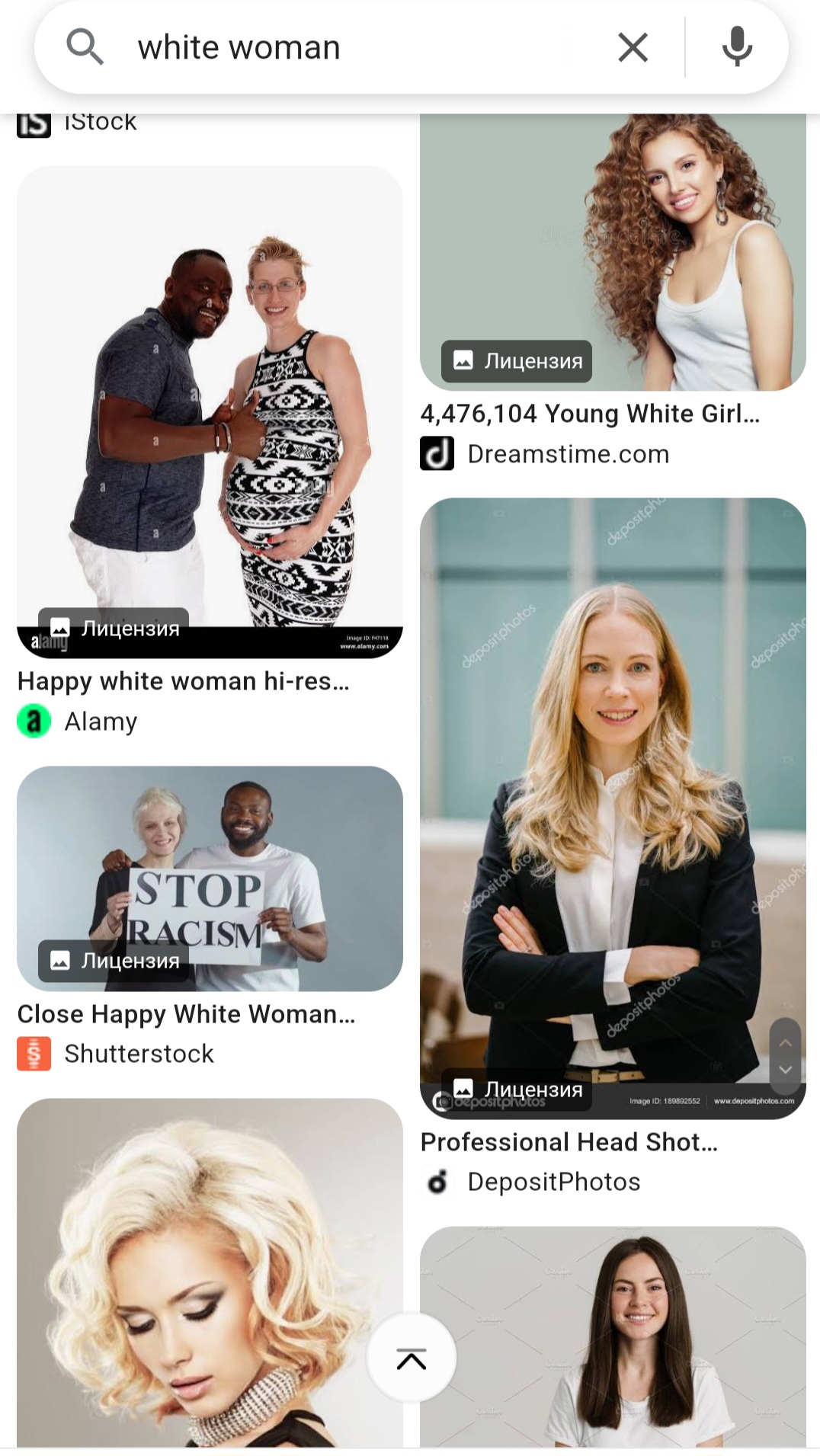Clear the search query with the X
The height and width of the screenshot is (1456, 820).
(x=633, y=47)
